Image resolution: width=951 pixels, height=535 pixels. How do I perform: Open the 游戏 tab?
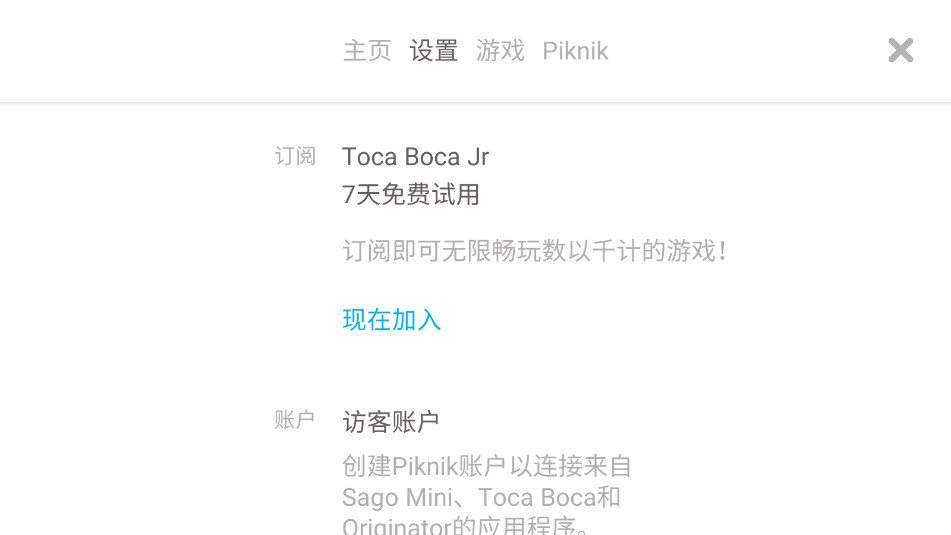click(500, 51)
